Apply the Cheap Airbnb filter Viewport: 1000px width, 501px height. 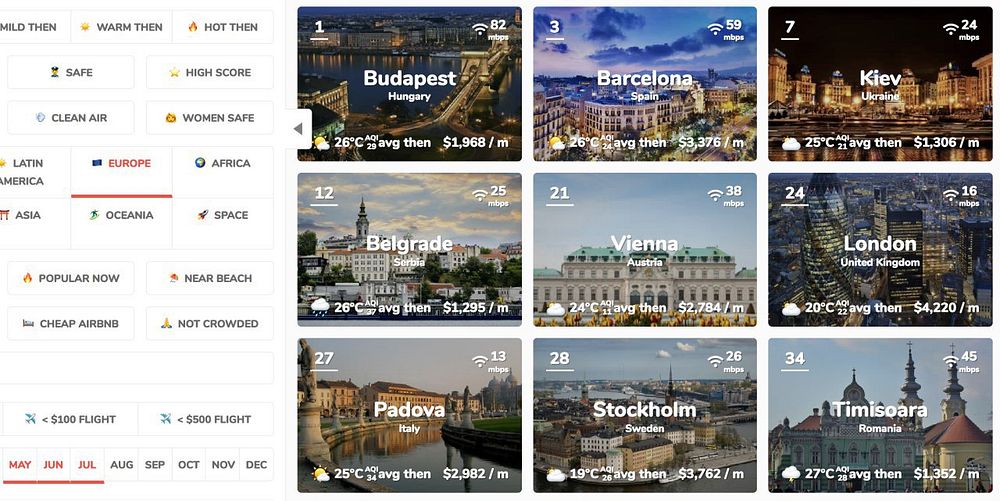tap(70, 324)
